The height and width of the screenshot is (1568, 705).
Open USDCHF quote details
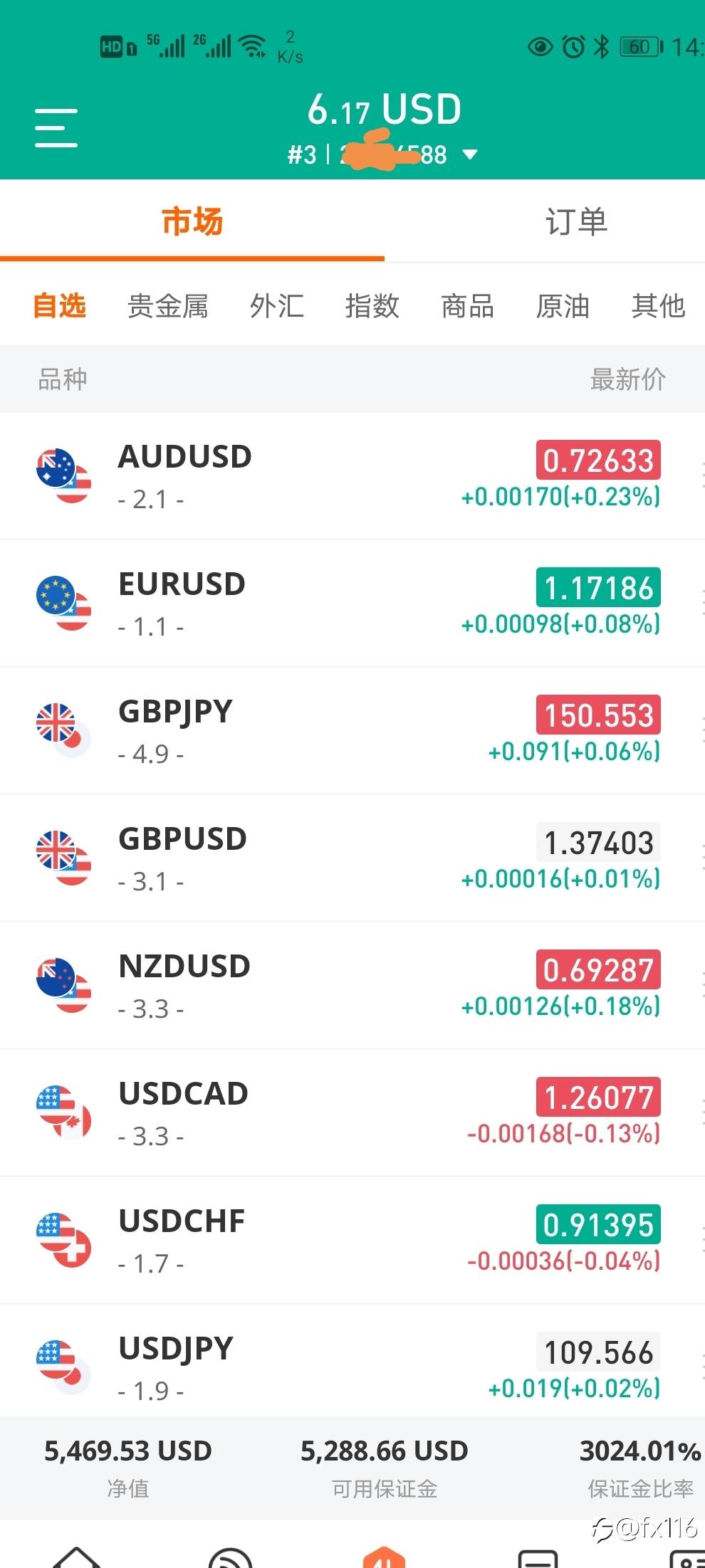[352, 1241]
